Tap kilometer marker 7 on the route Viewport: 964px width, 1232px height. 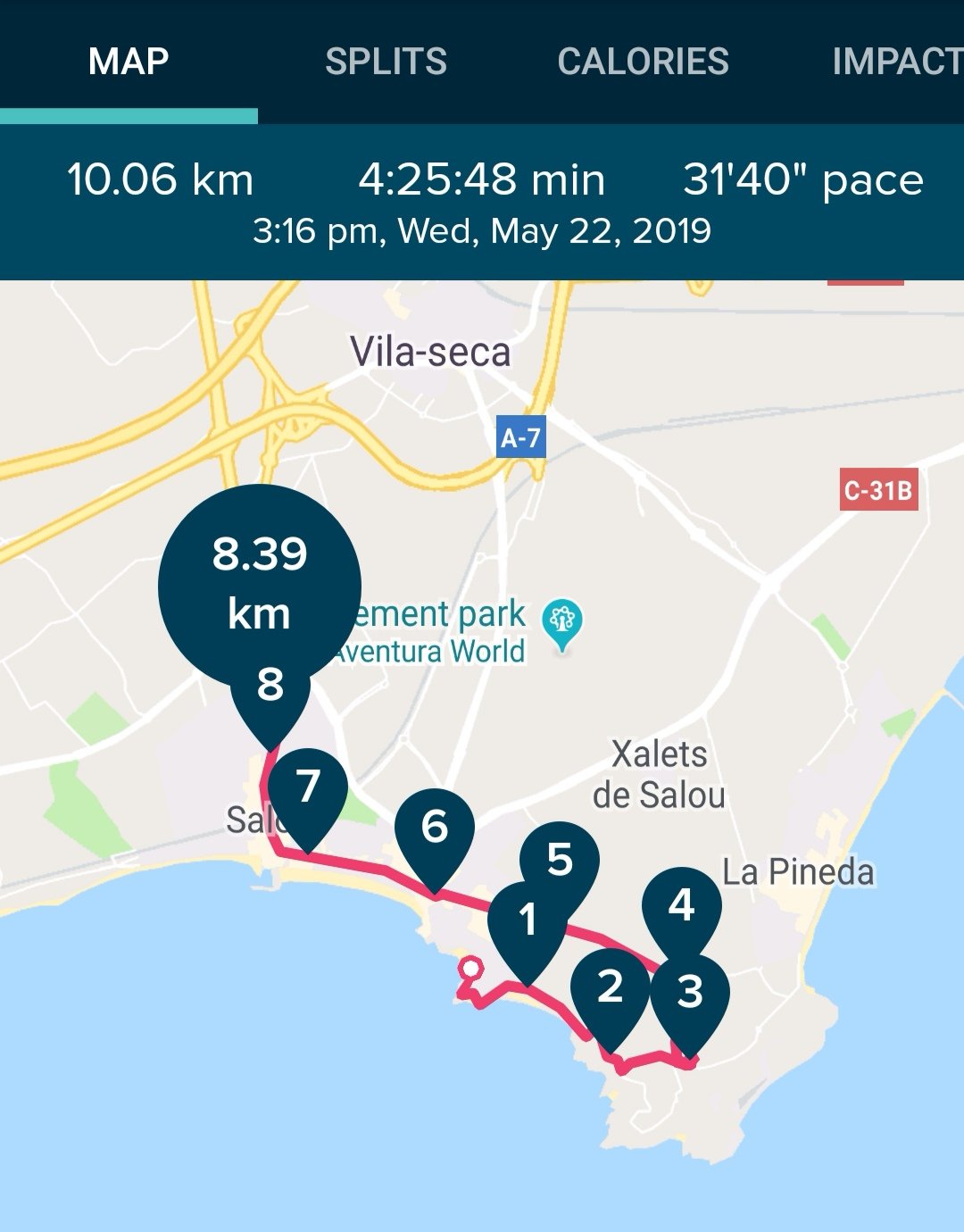coord(308,787)
